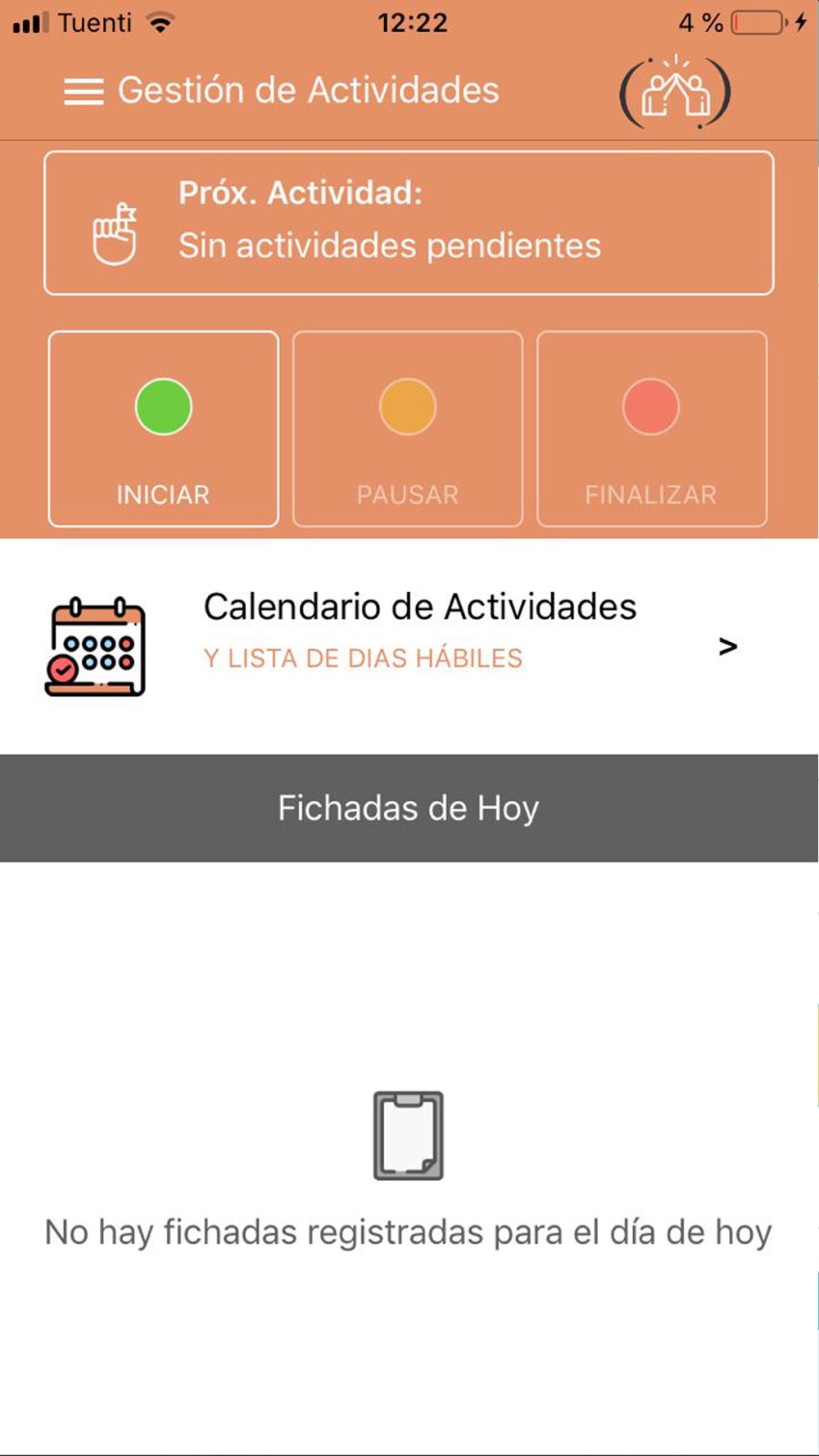Viewport: 819px width, 1456px height.
Task: Open the Próx. Actividad card
Action: [x=409, y=223]
